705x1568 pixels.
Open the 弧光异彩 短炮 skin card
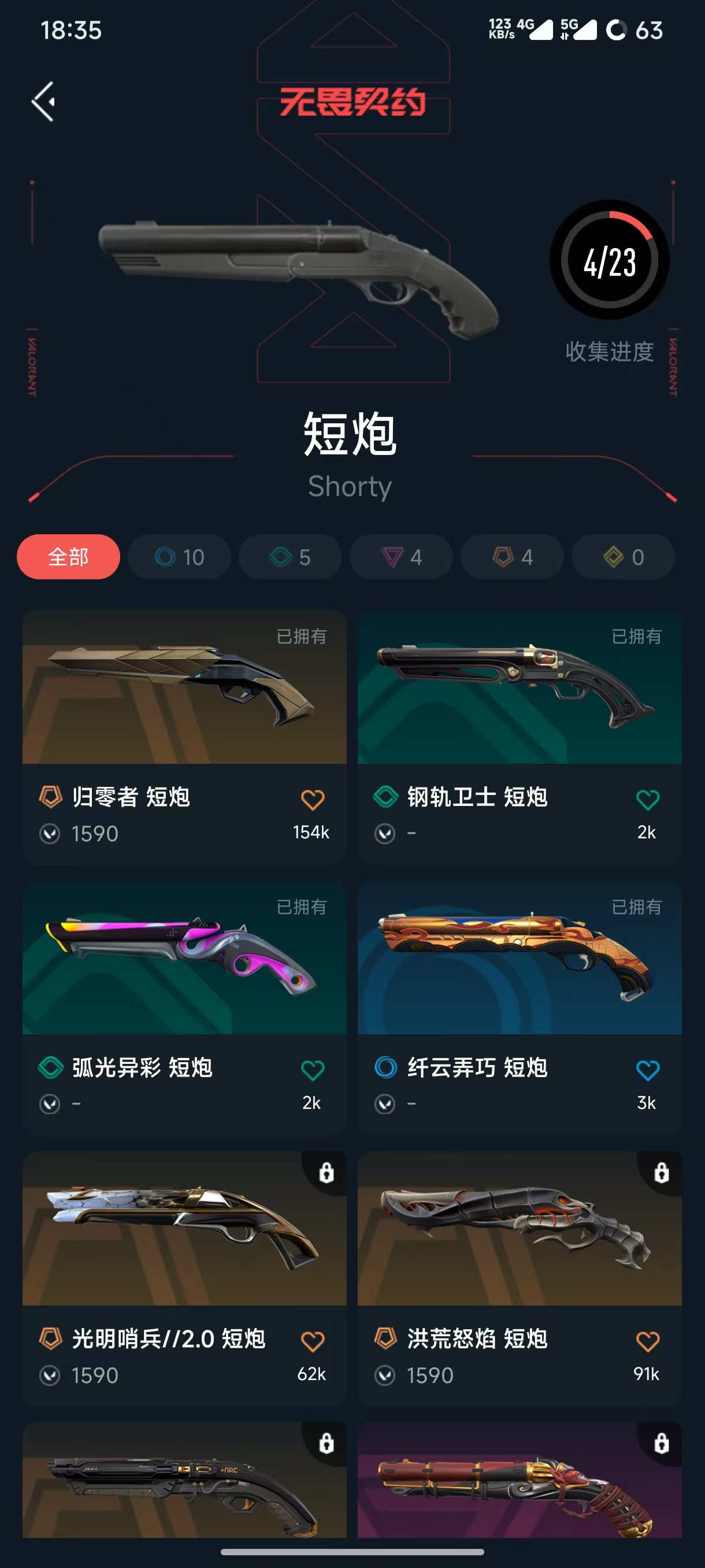[x=184, y=1007]
